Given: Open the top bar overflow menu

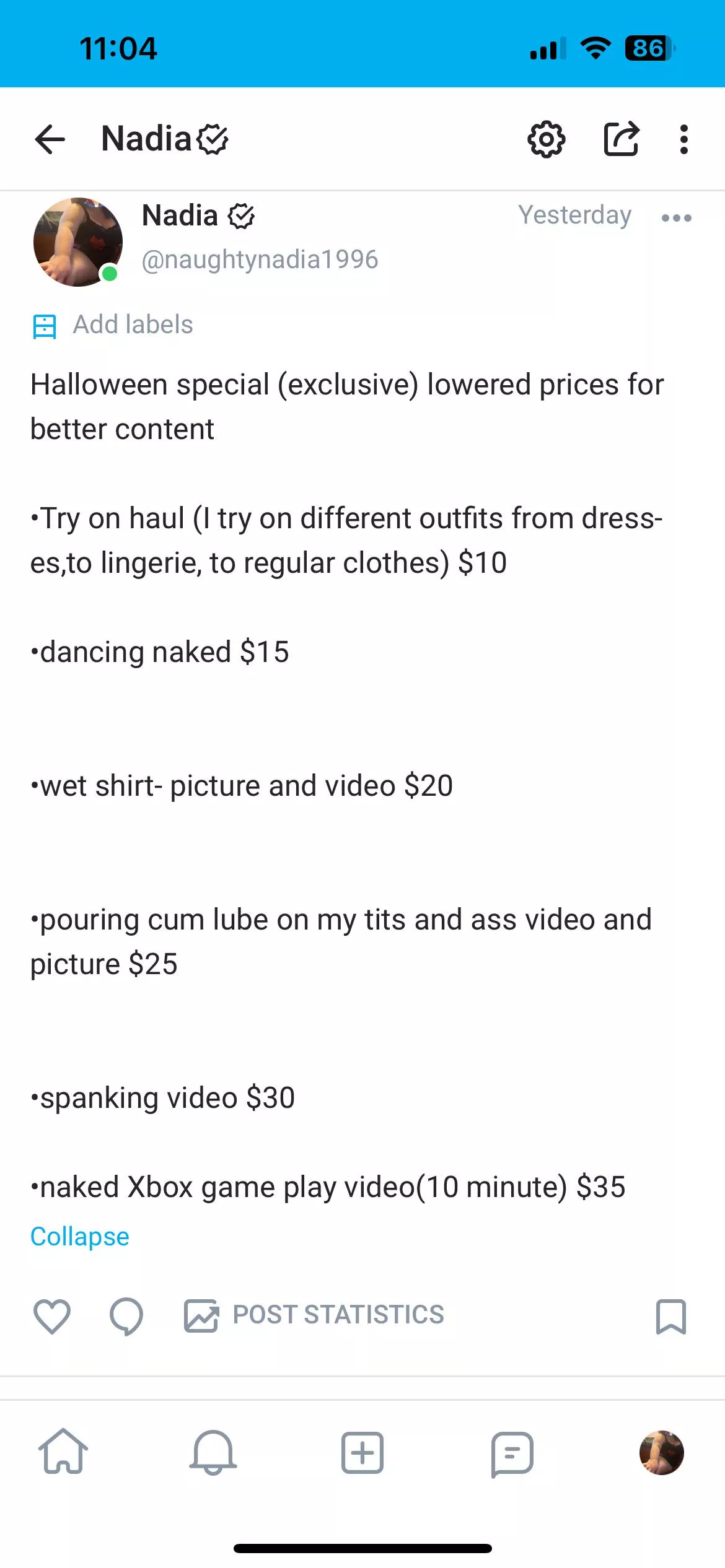Looking at the screenshot, I should (683, 139).
